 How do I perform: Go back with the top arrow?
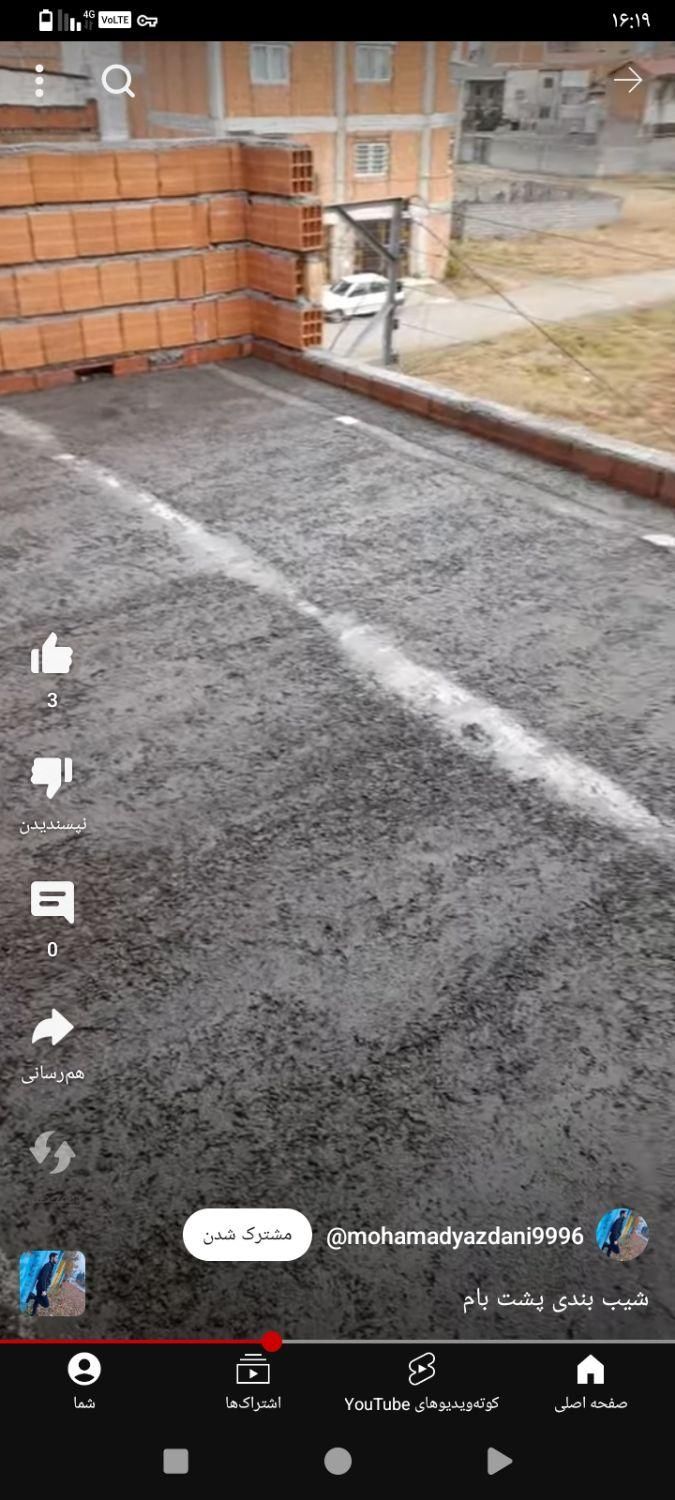628,80
